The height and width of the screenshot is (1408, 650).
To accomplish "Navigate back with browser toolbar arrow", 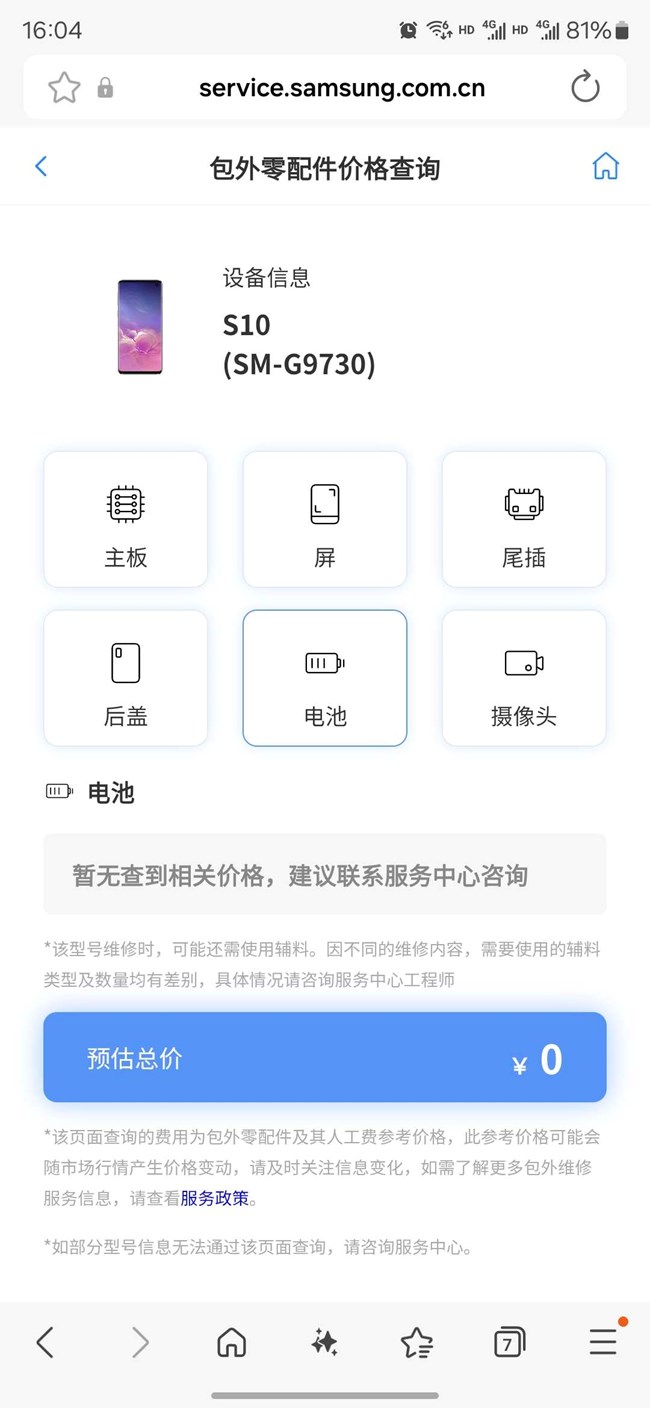I will click(45, 1342).
